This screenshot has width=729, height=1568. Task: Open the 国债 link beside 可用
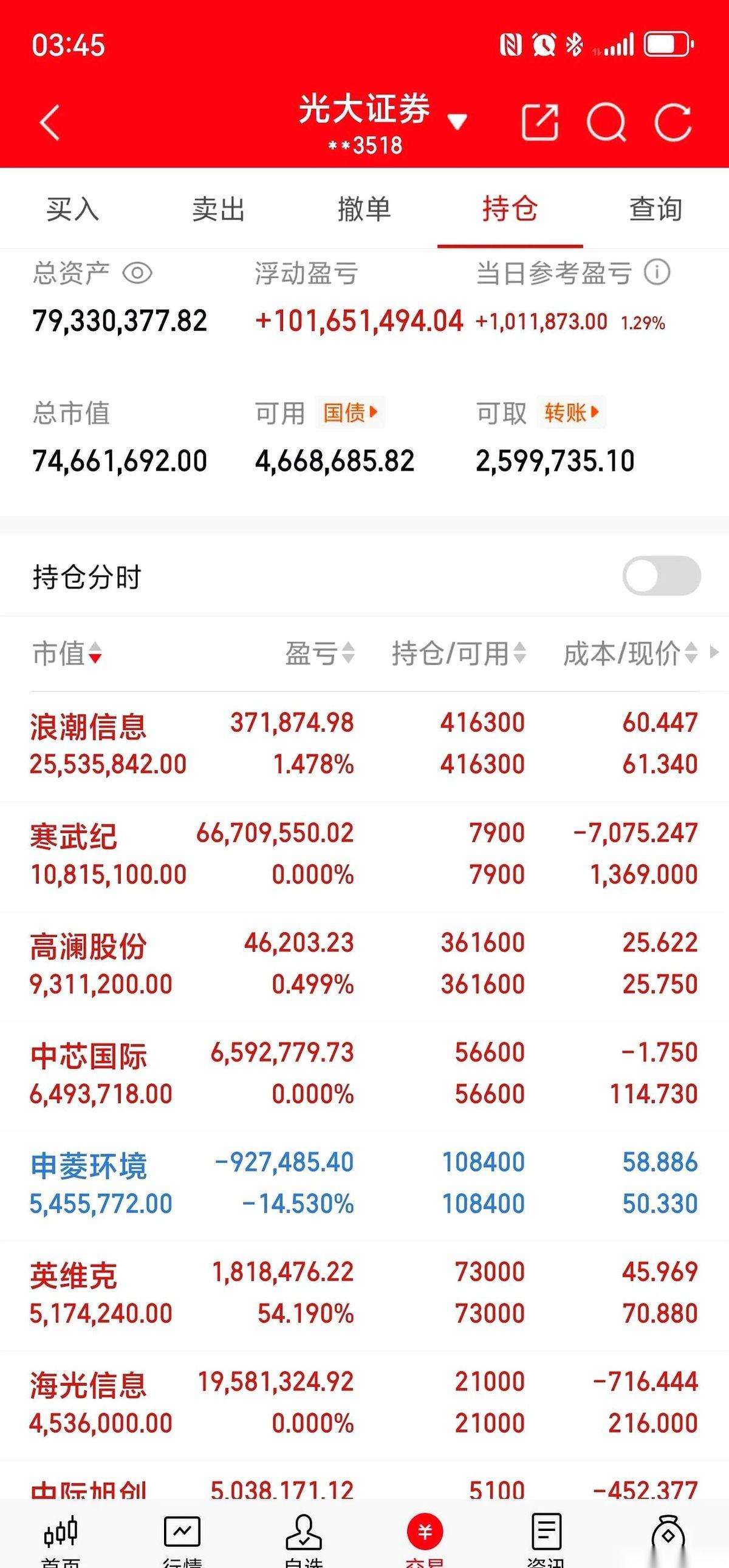point(349,412)
